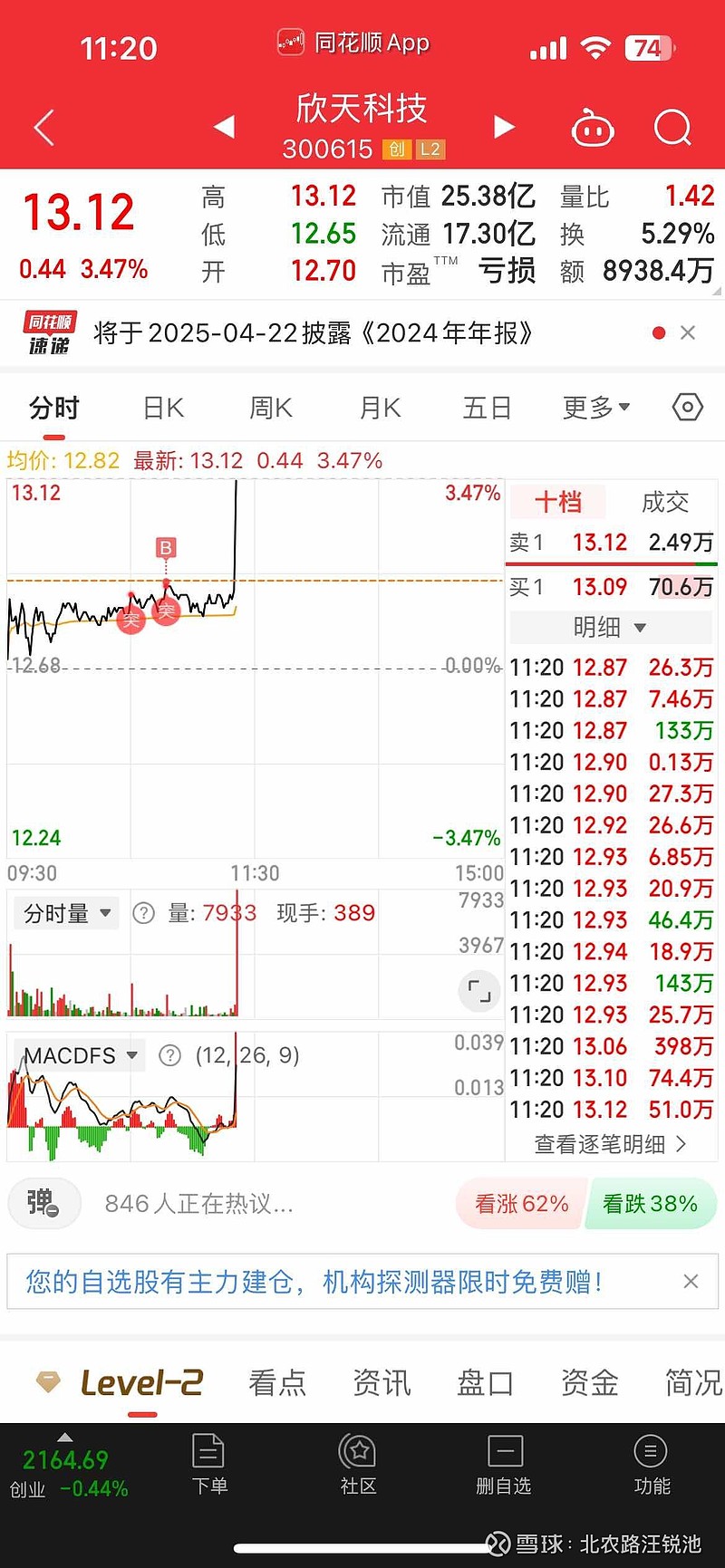Viewport: 725px width, 1568px height.
Task: Toggle the 弹 danmu switch
Action: coord(43,1203)
